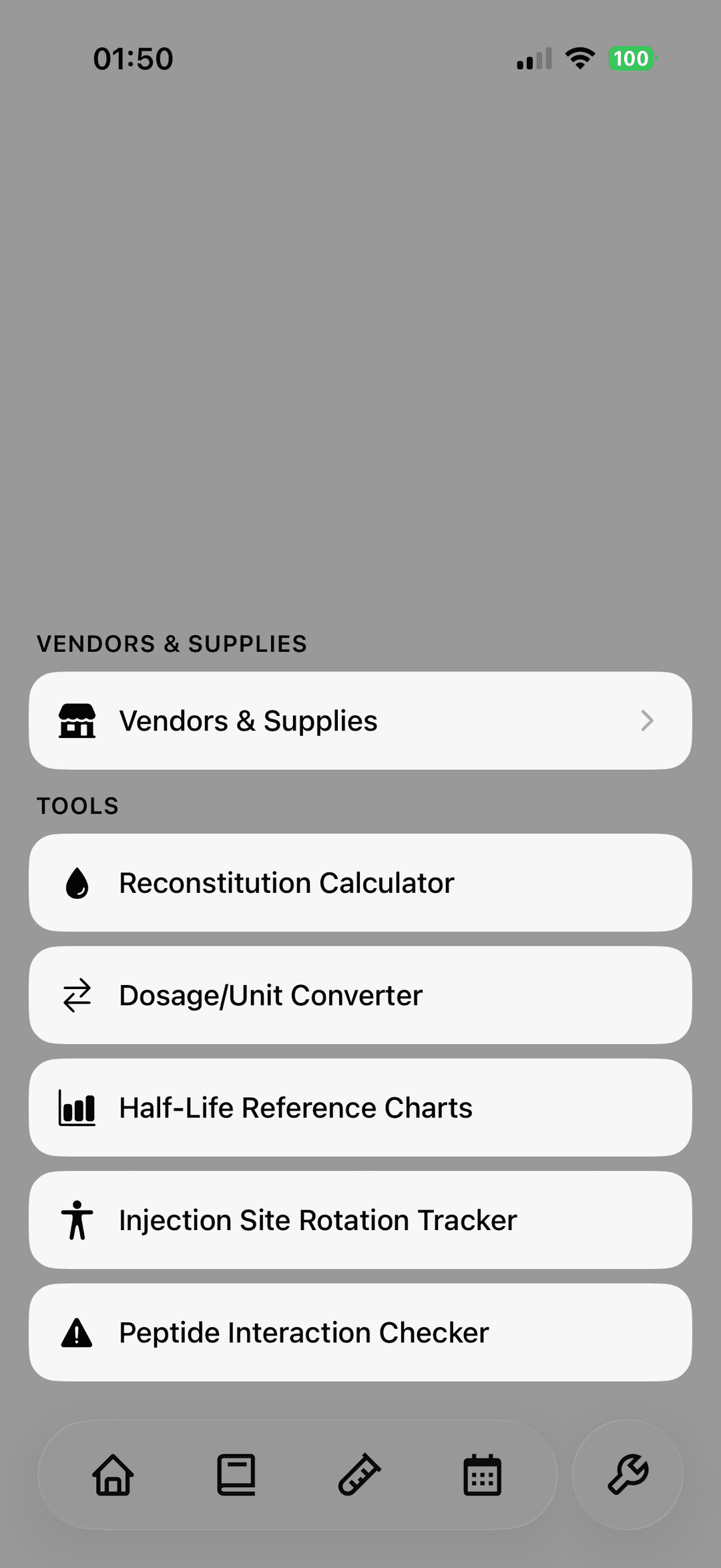The height and width of the screenshot is (1568, 721).
Task: Tap the battery indicator in the status bar
Action: [632, 59]
